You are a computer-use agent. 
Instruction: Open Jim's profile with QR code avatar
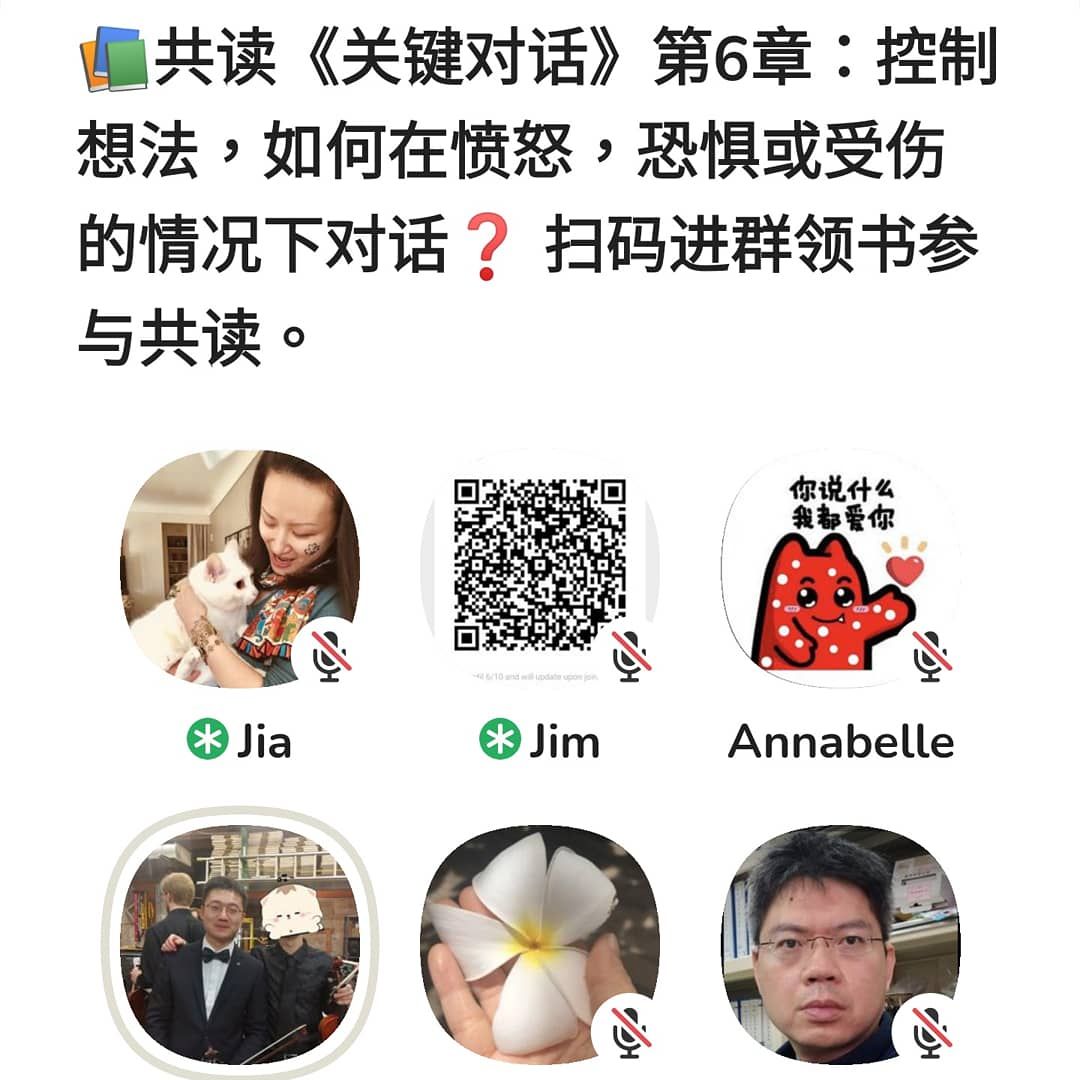coord(539,568)
